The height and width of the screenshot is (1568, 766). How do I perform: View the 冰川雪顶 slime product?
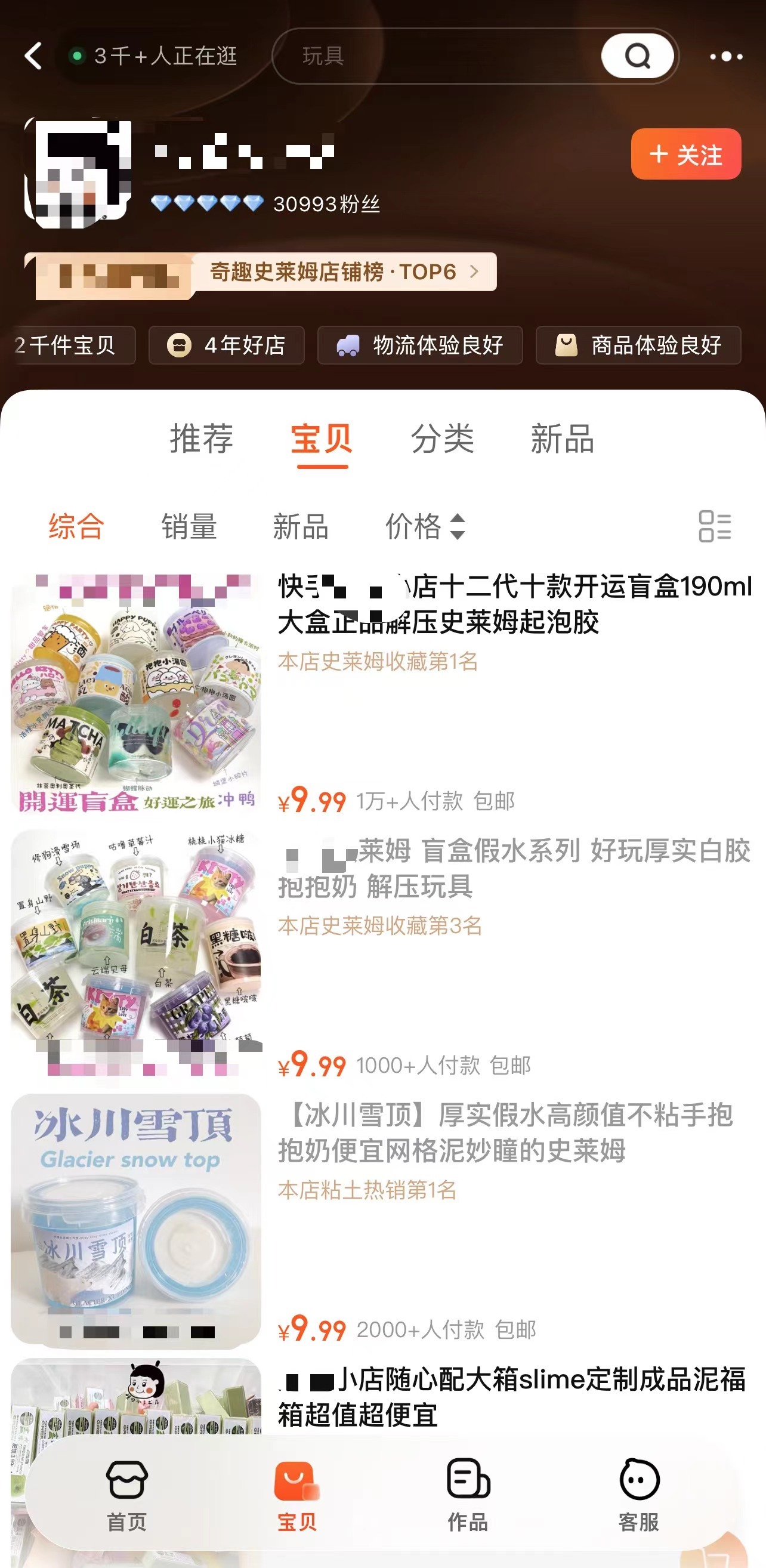[x=505, y=1132]
